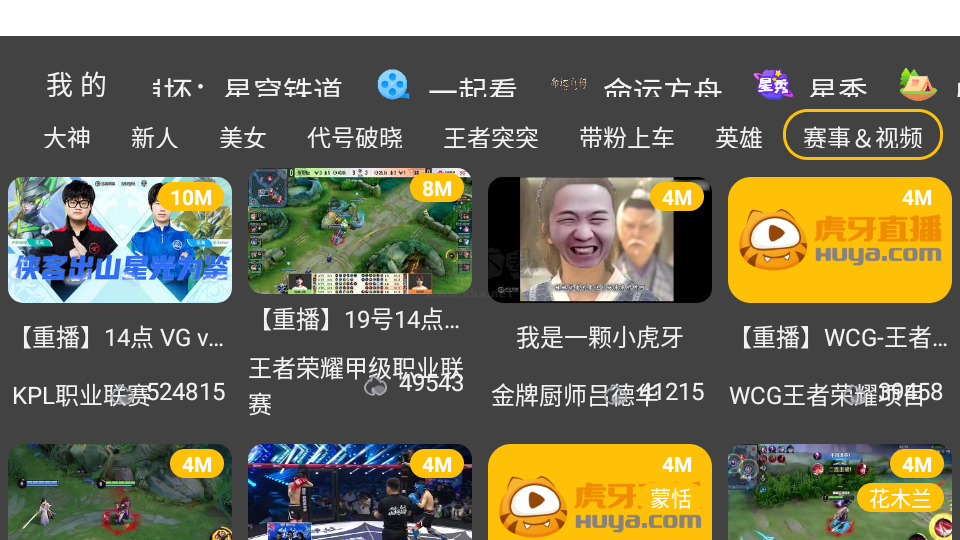Open 我是一颗小虎牙 stream by 金牌厨师吕德华
Viewport: 960px width, 540px height.
[x=600, y=241]
